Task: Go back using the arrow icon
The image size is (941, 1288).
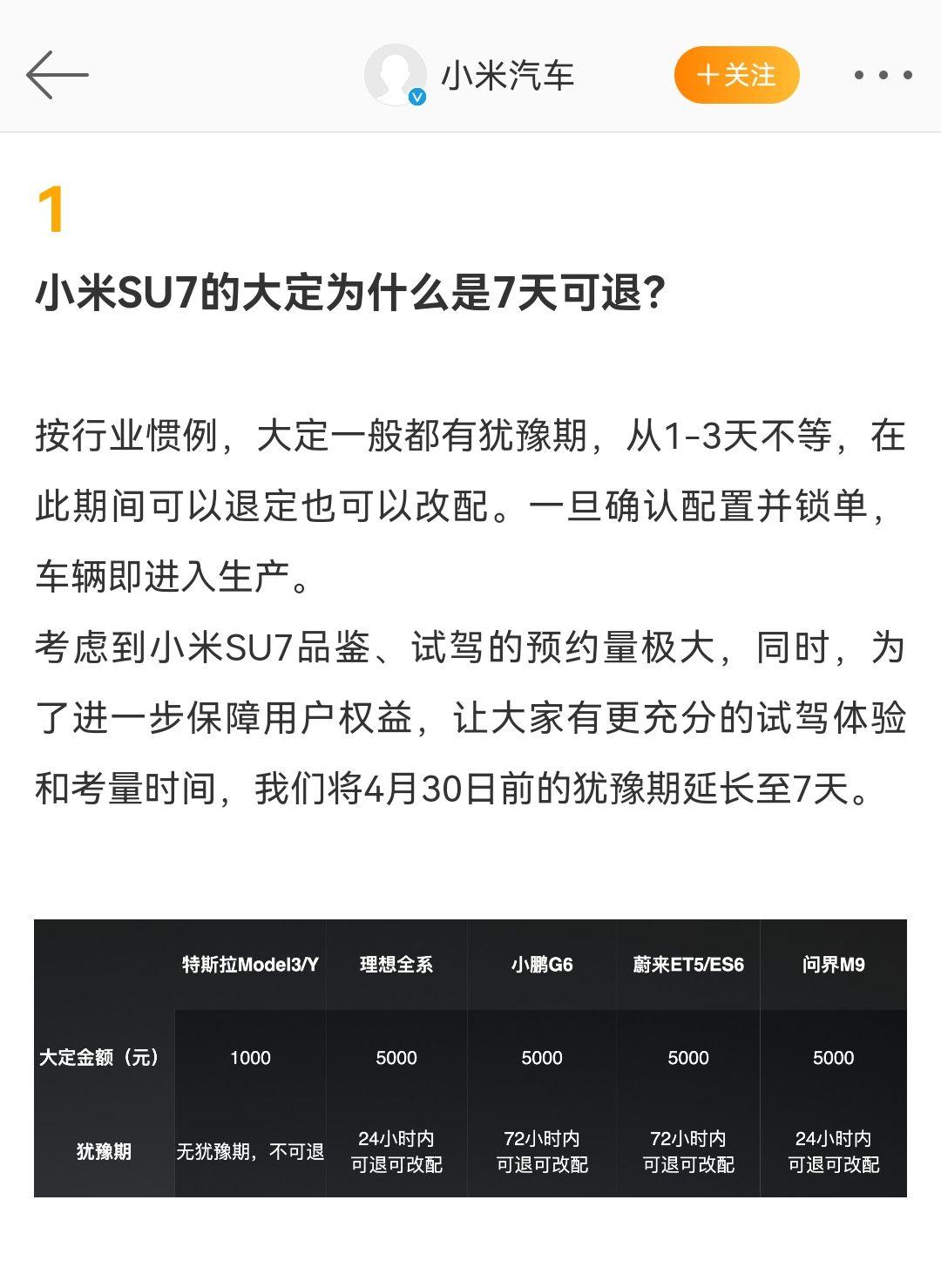Action: tap(58, 75)
